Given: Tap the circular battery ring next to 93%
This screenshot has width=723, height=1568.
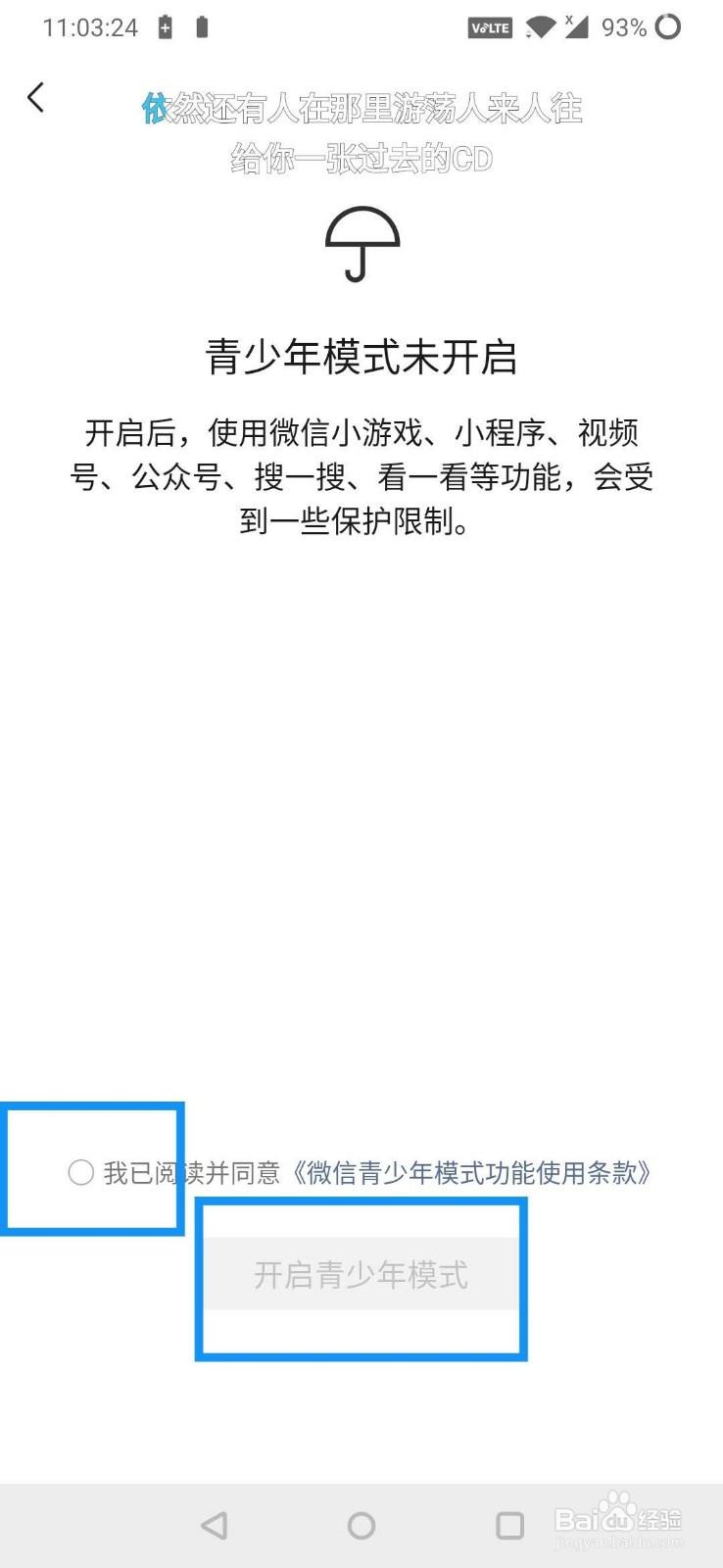Looking at the screenshot, I should 670,27.
